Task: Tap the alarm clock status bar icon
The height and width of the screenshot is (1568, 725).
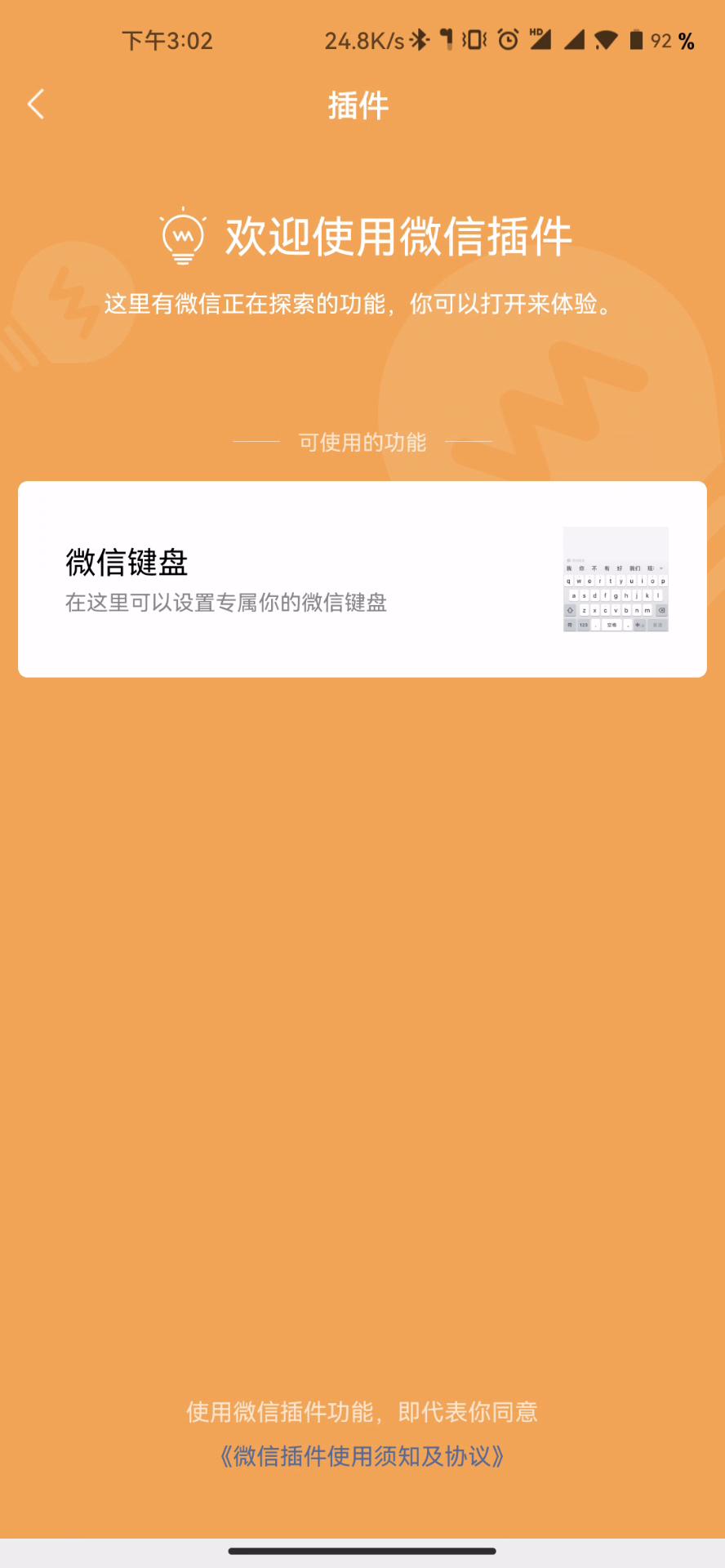Action: click(x=506, y=39)
